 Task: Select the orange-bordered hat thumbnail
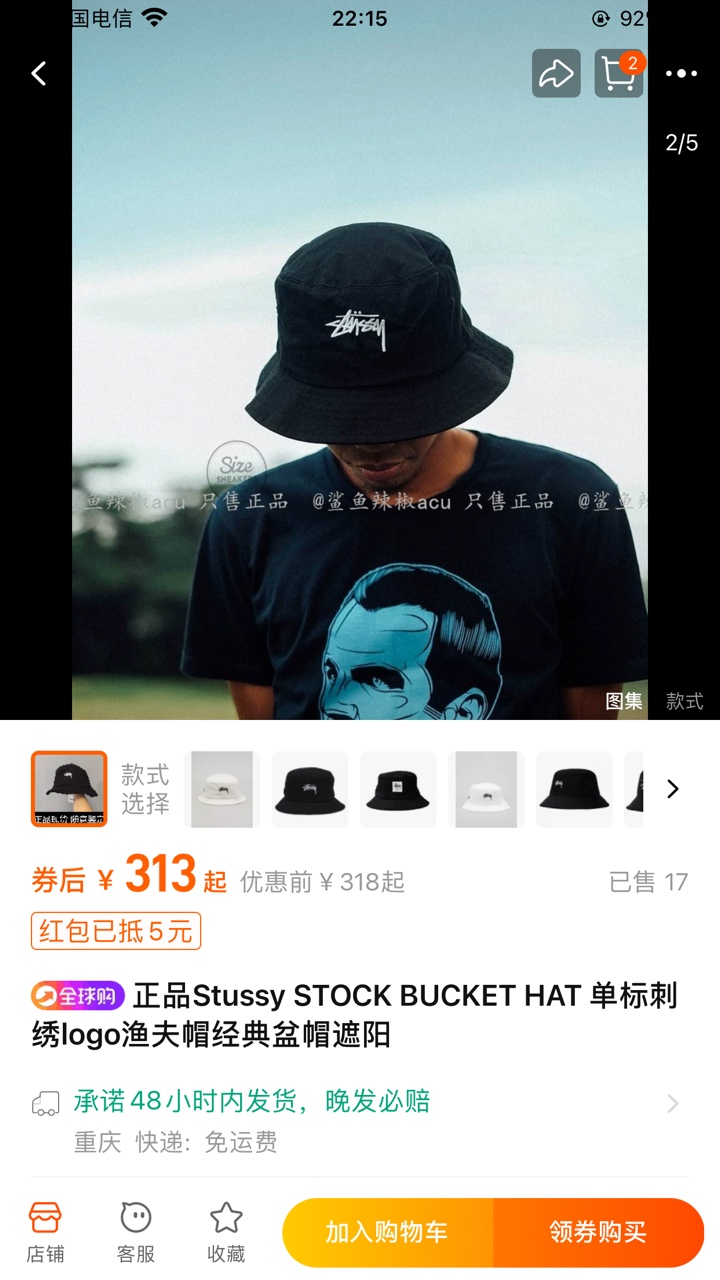pyautogui.click(x=69, y=789)
